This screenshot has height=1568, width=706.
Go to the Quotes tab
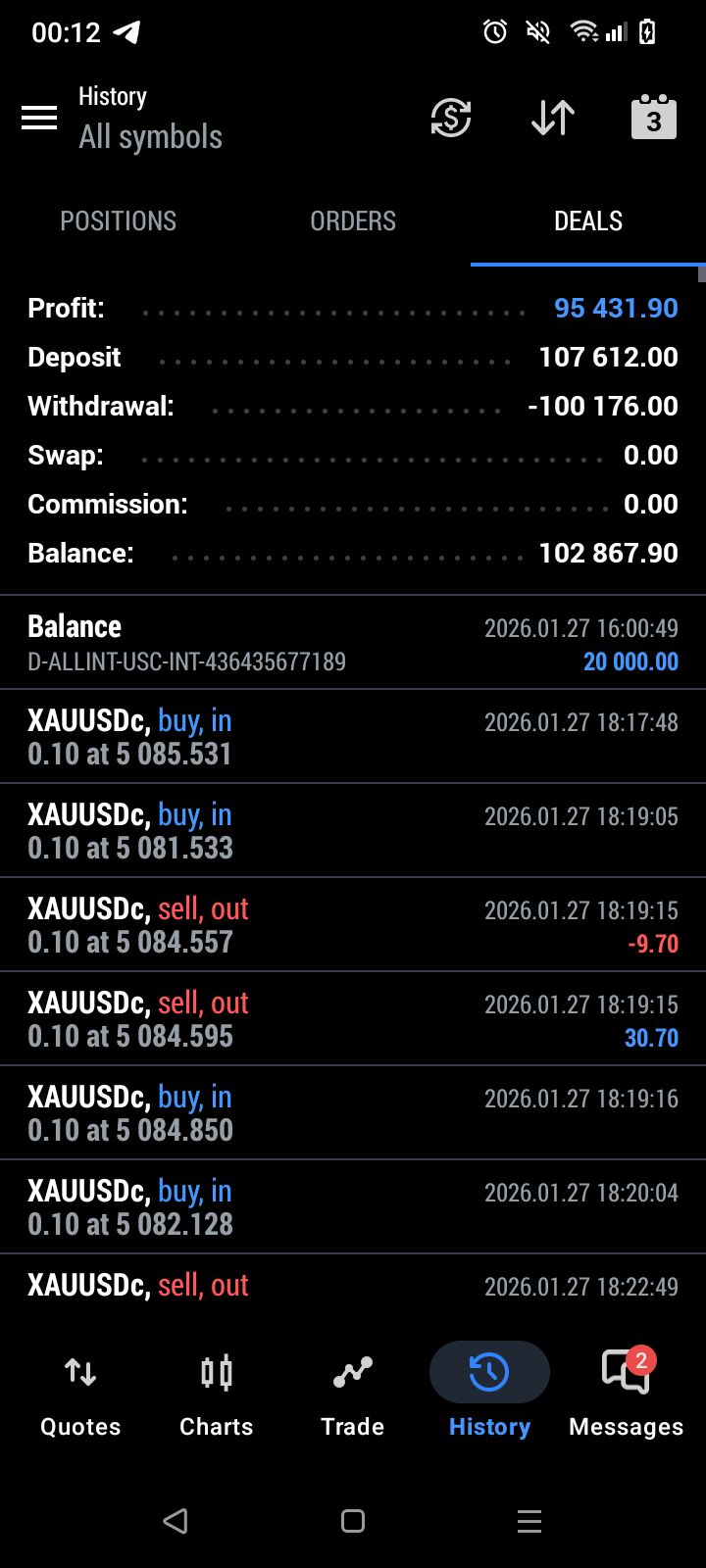[80, 1394]
